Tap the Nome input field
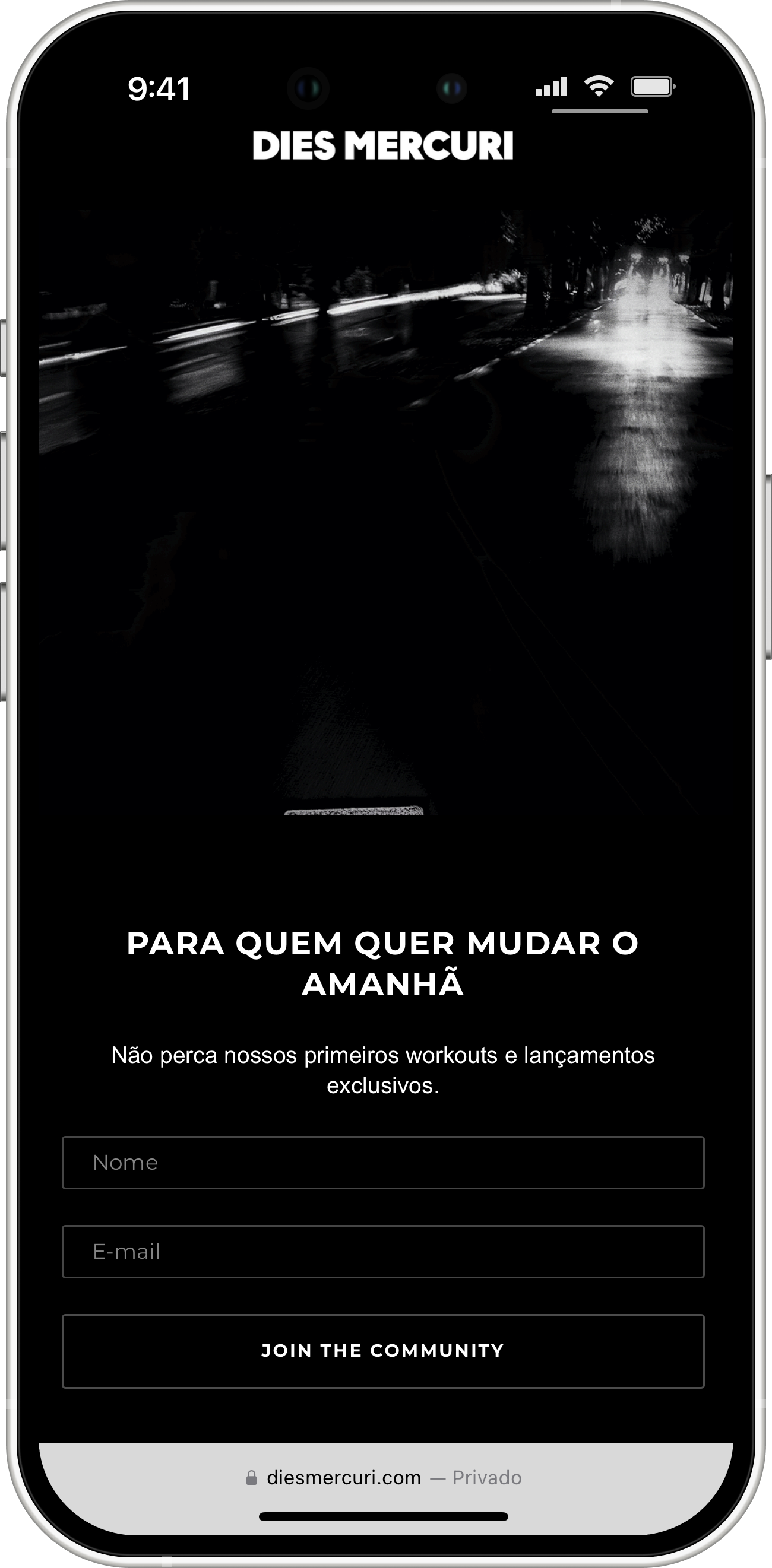Screen dimensions: 772x1568 (383, 1162)
